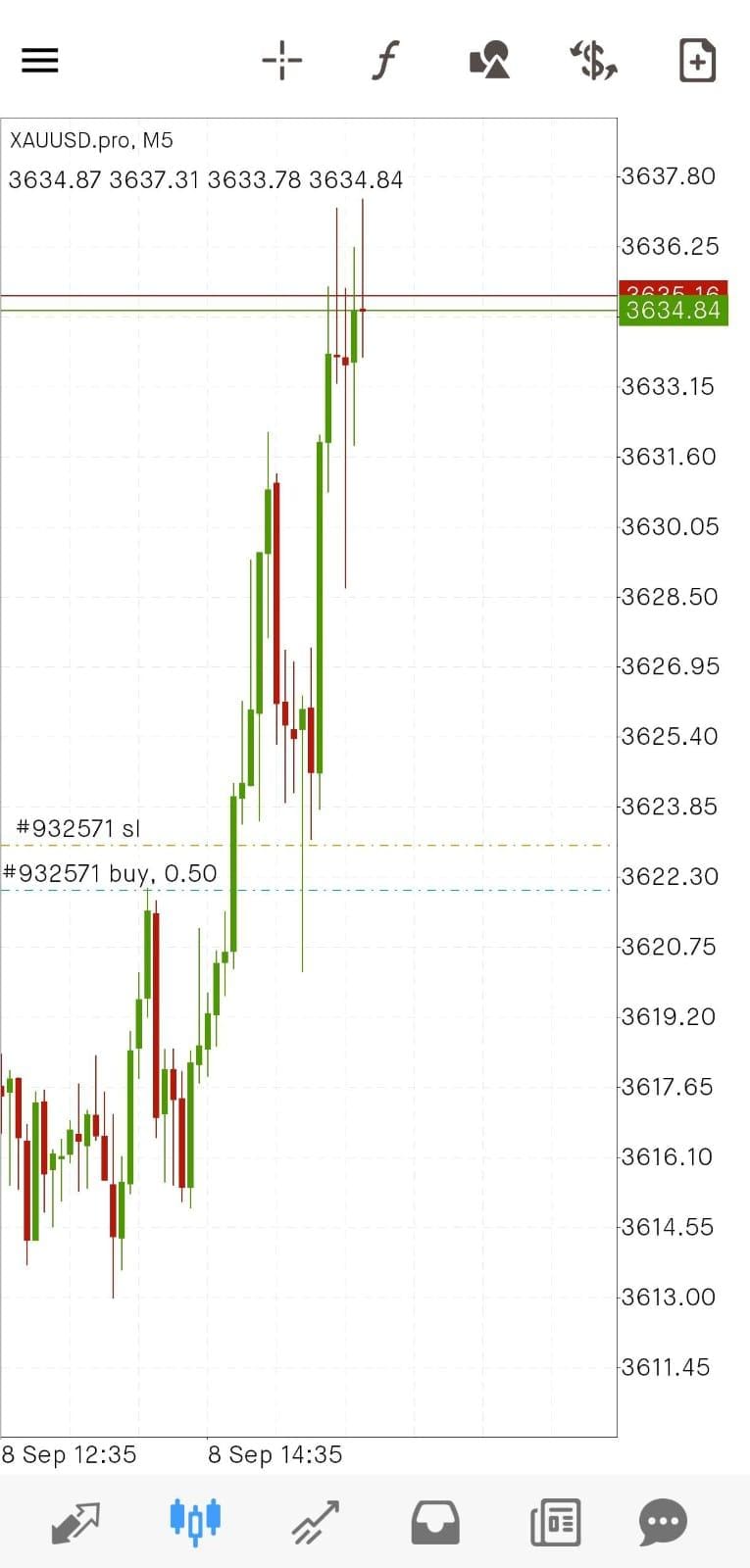Open the chart objects shapes tool

tap(489, 61)
